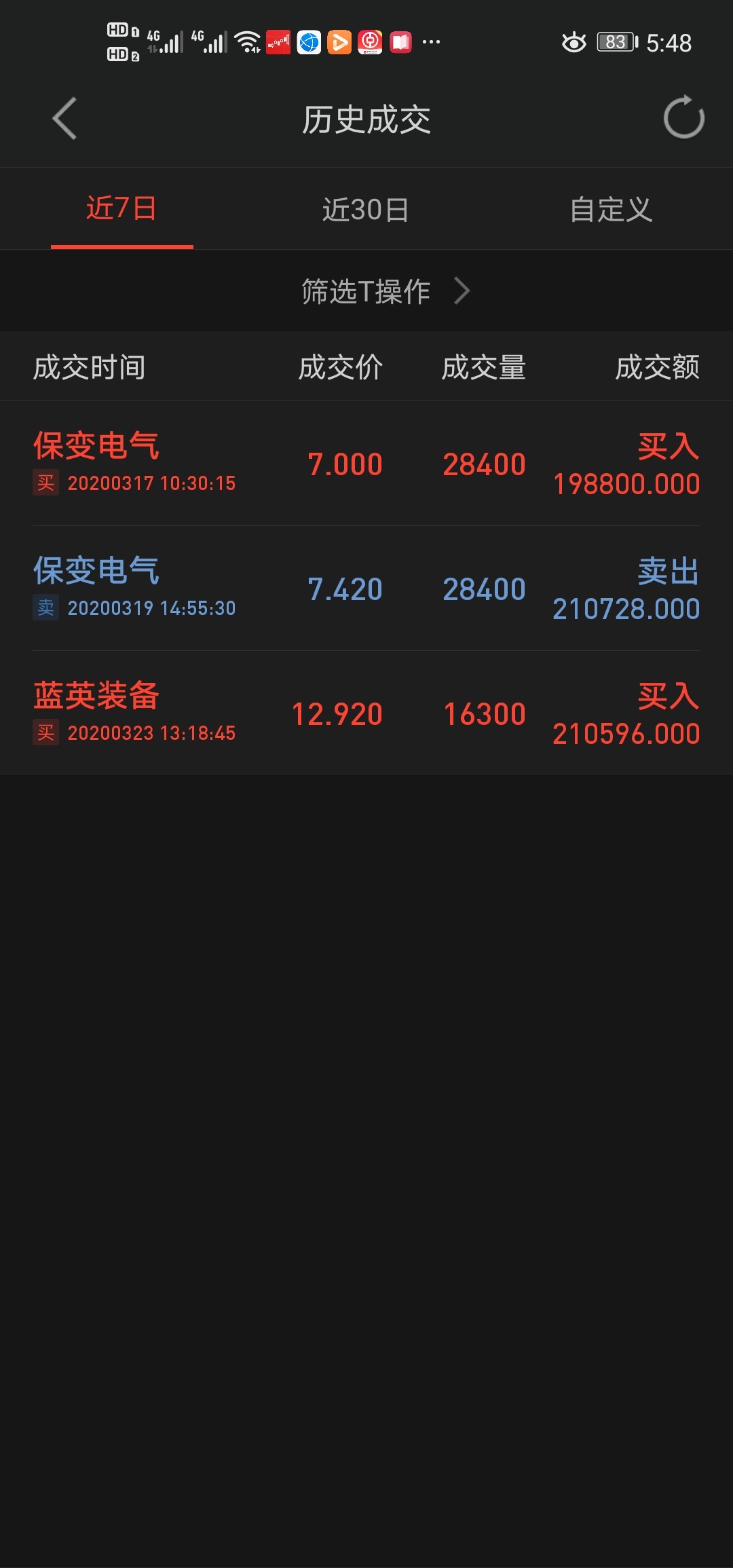Tap the WiFi status icon
This screenshot has height=1568, width=733.
click(x=246, y=41)
